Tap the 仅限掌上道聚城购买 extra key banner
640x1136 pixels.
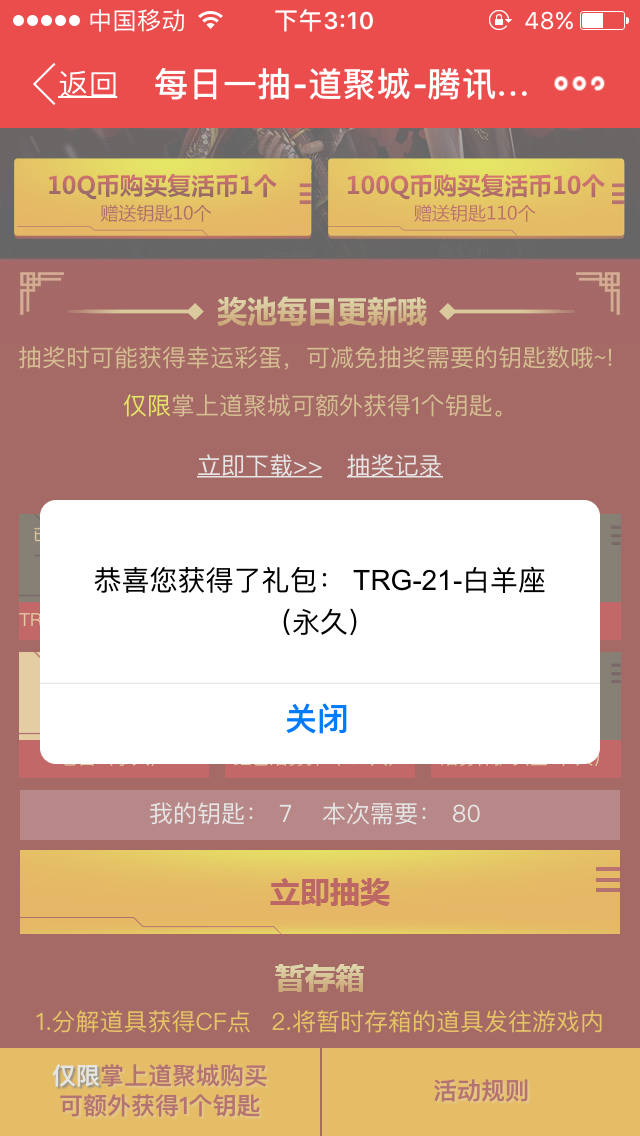159,1091
